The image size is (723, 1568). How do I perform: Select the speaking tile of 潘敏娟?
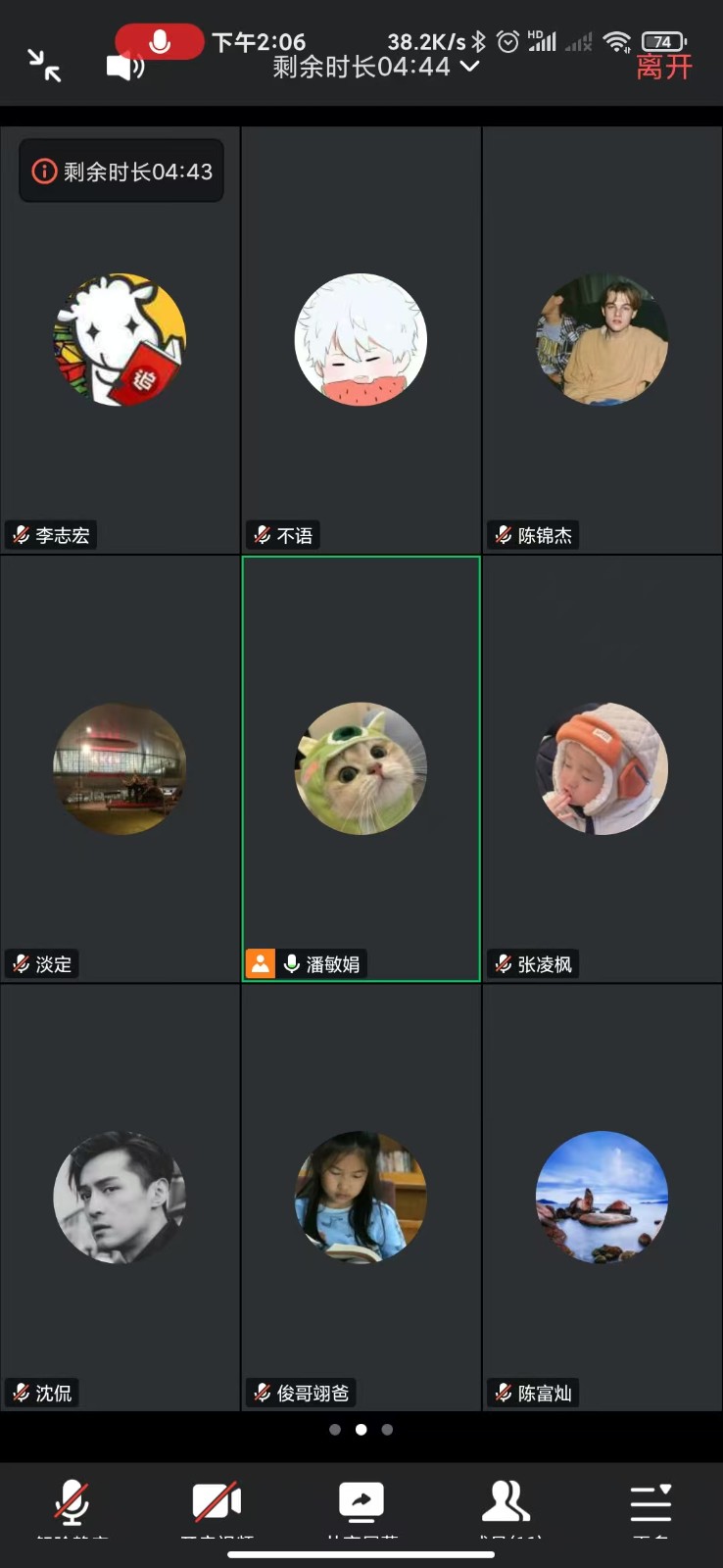tap(361, 769)
